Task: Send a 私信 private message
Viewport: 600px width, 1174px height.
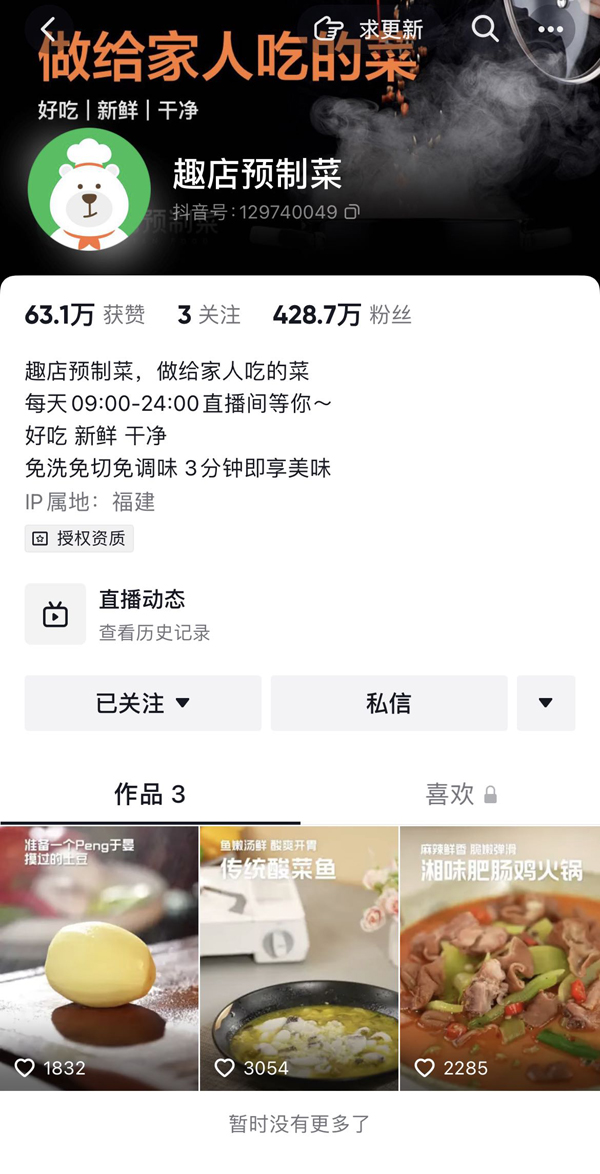Action: (x=388, y=703)
